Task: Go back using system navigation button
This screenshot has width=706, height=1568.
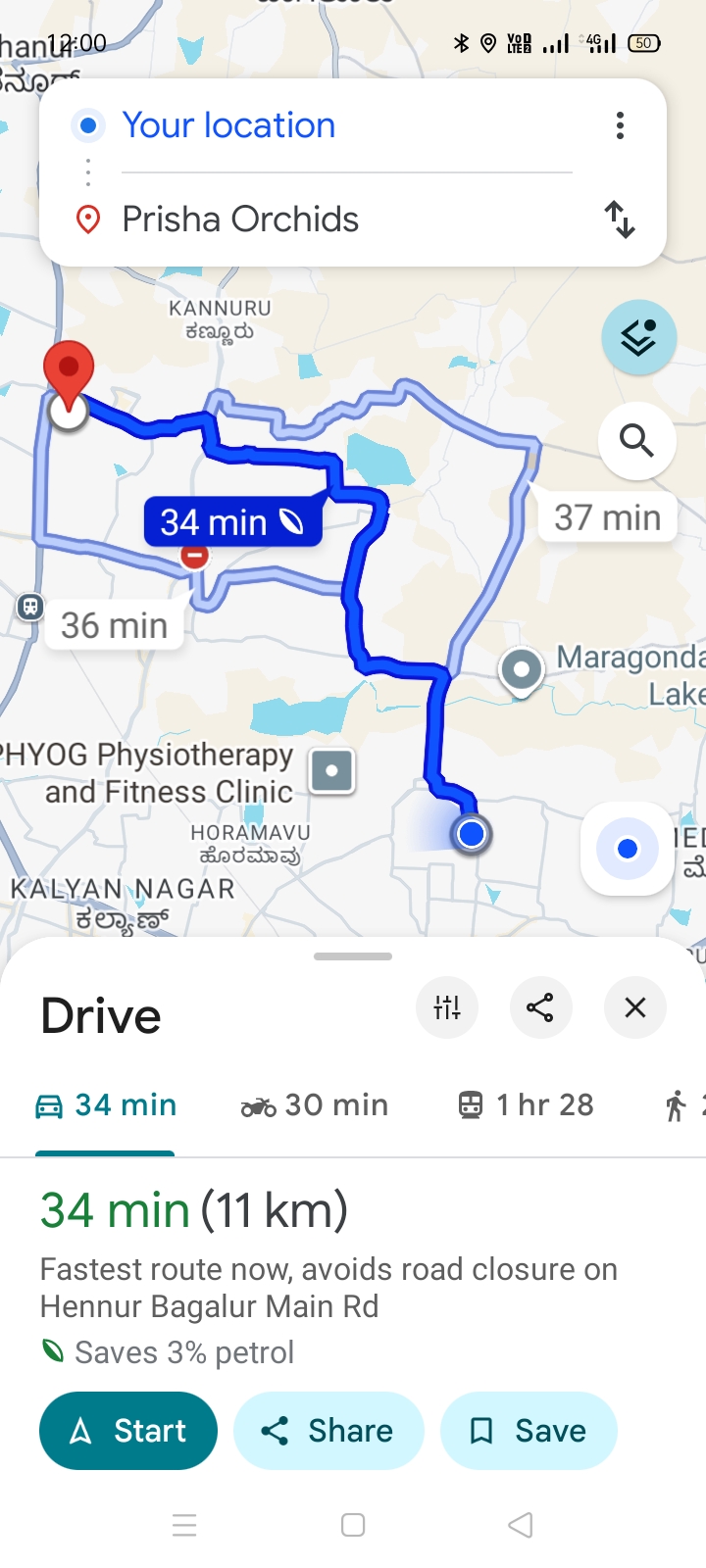Action: point(521,1525)
